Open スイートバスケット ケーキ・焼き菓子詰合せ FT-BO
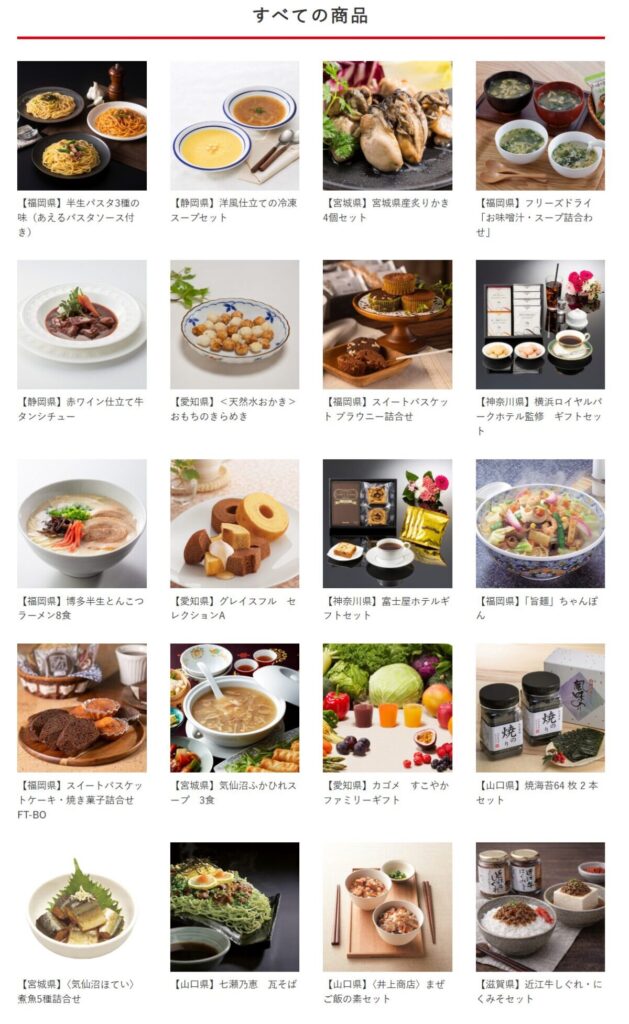The height and width of the screenshot is (1024, 629). tap(81, 707)
